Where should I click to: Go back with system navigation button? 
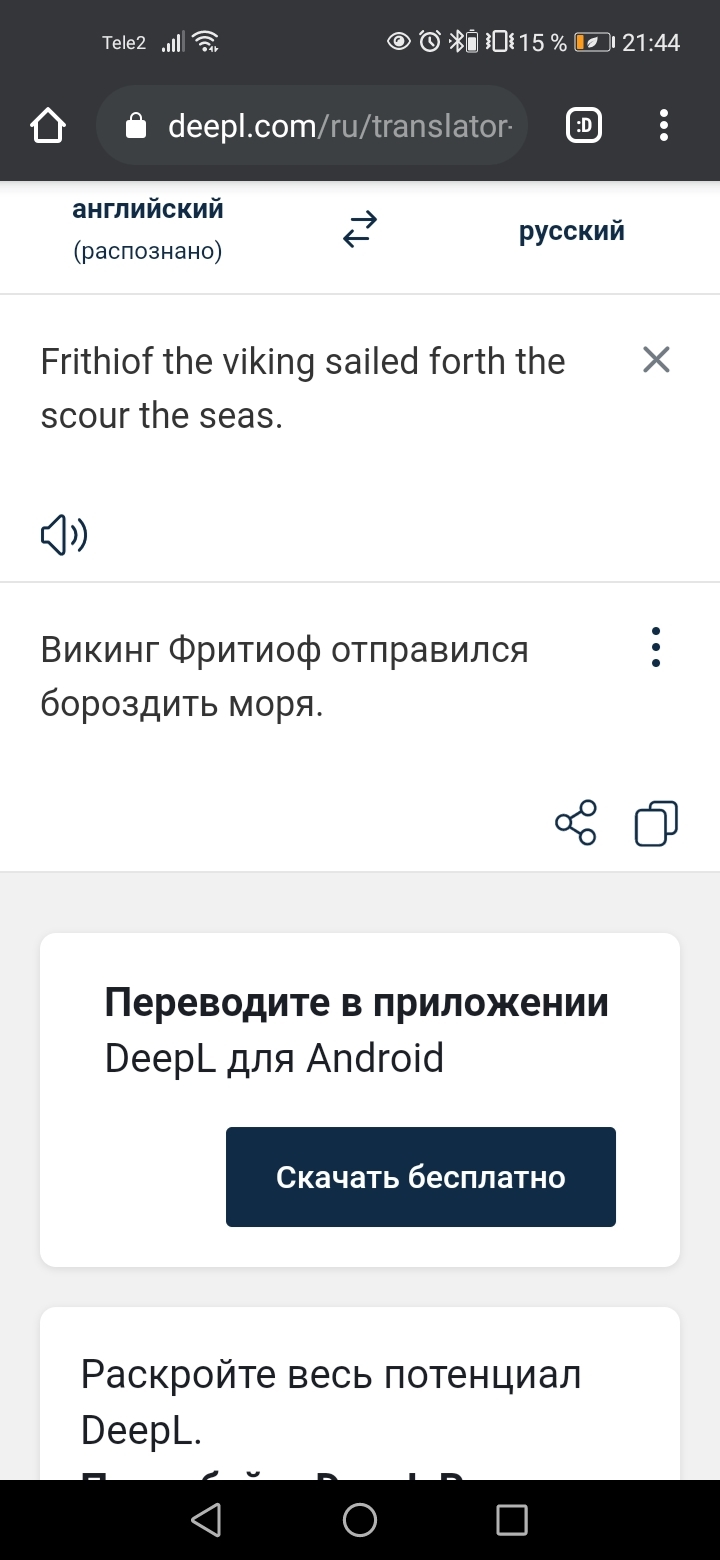207,1520
